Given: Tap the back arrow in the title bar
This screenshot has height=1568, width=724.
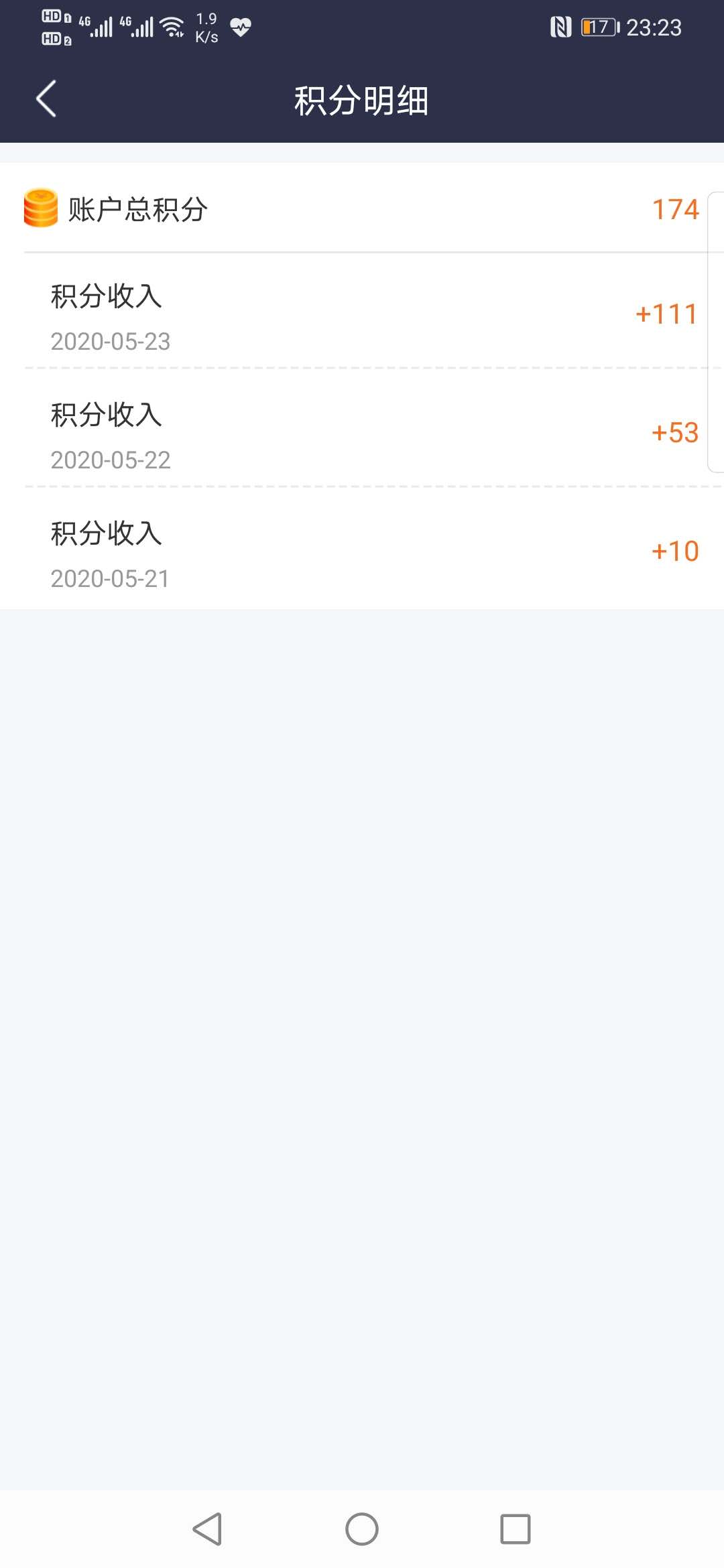Looking at the screenshot, I should click(x=45, y=99).
